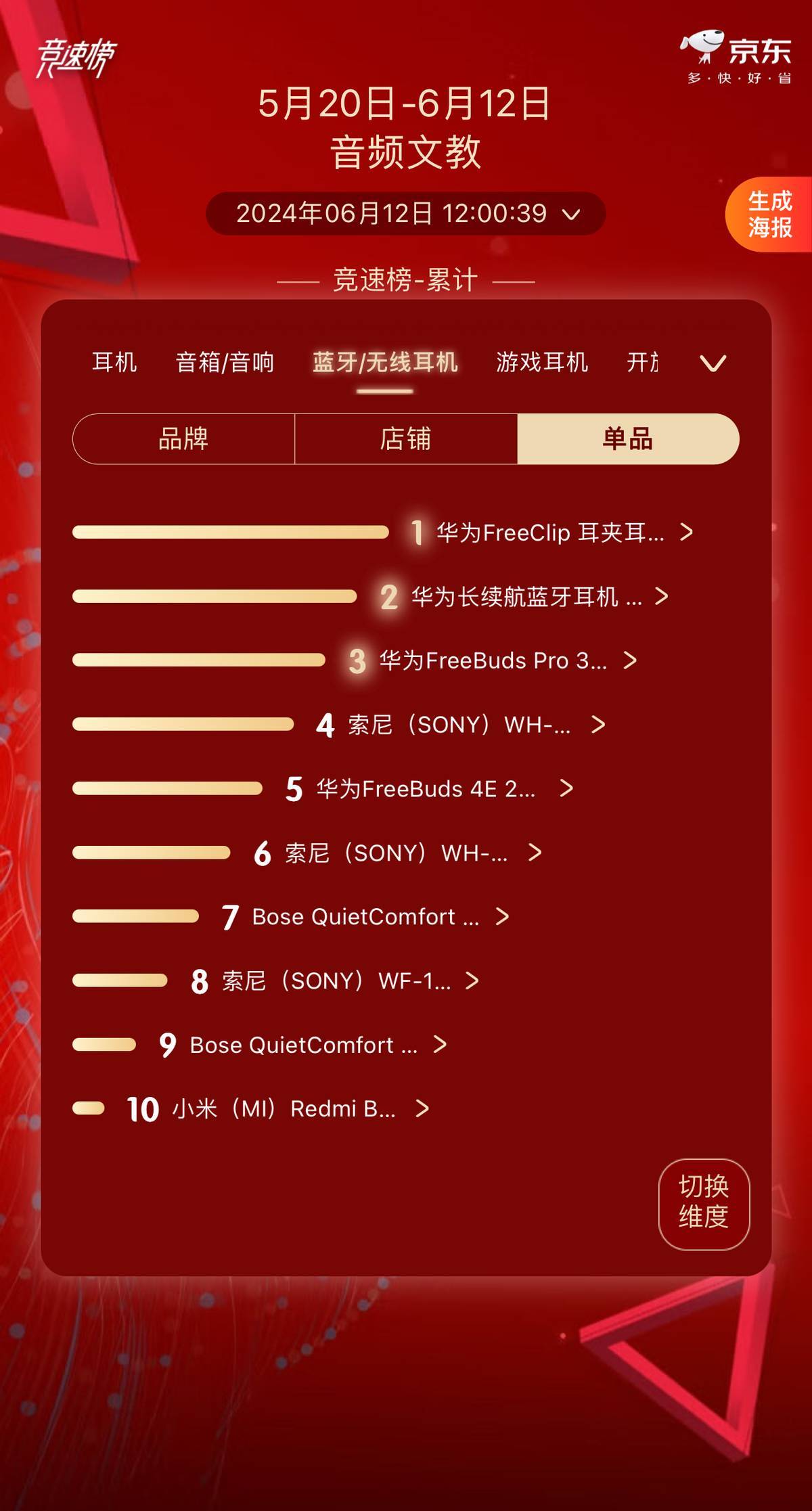Open rank 1 华为FreeClip item

click(550, 533)
